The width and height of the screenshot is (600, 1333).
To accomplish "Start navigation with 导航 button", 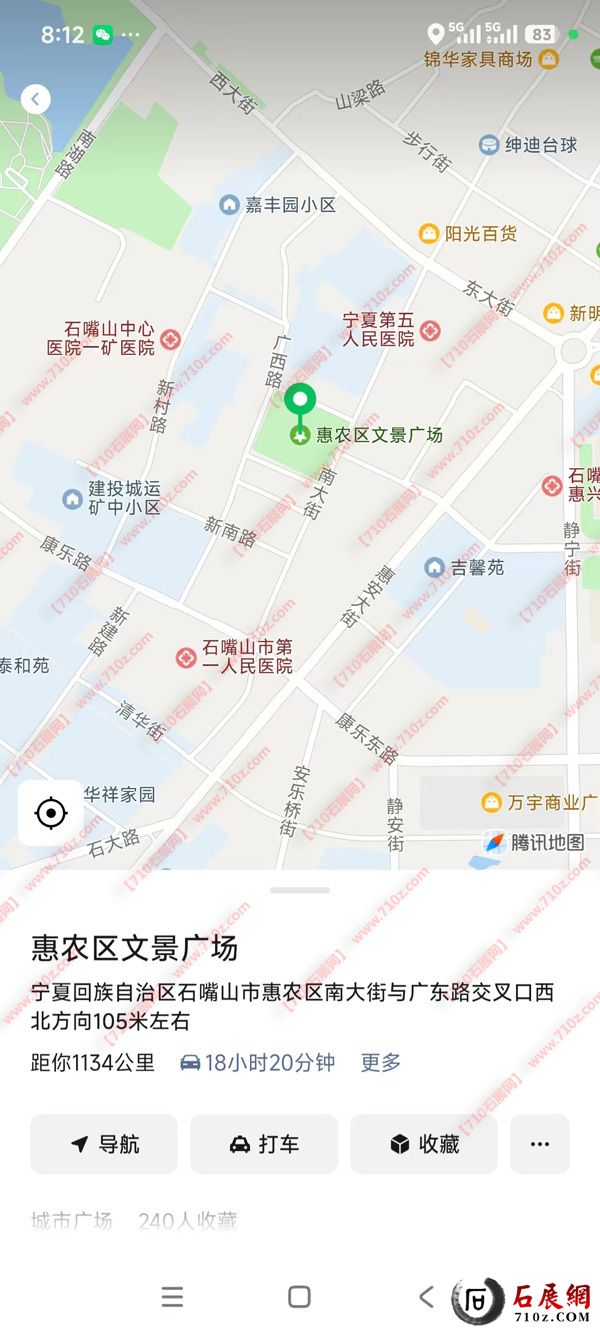I will pyautogui.click(x=104, y=1144).
